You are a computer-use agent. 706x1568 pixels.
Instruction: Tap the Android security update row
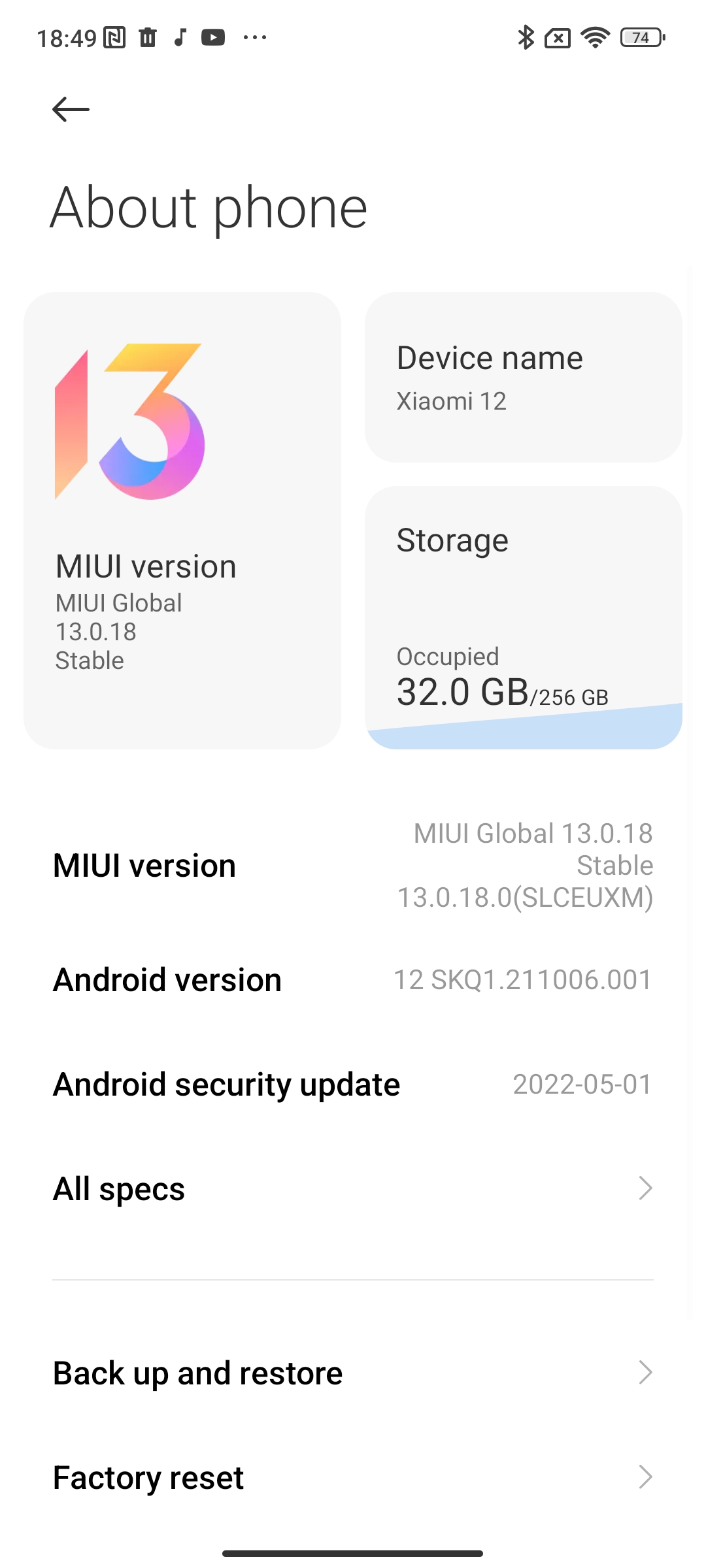[353, 1085]
